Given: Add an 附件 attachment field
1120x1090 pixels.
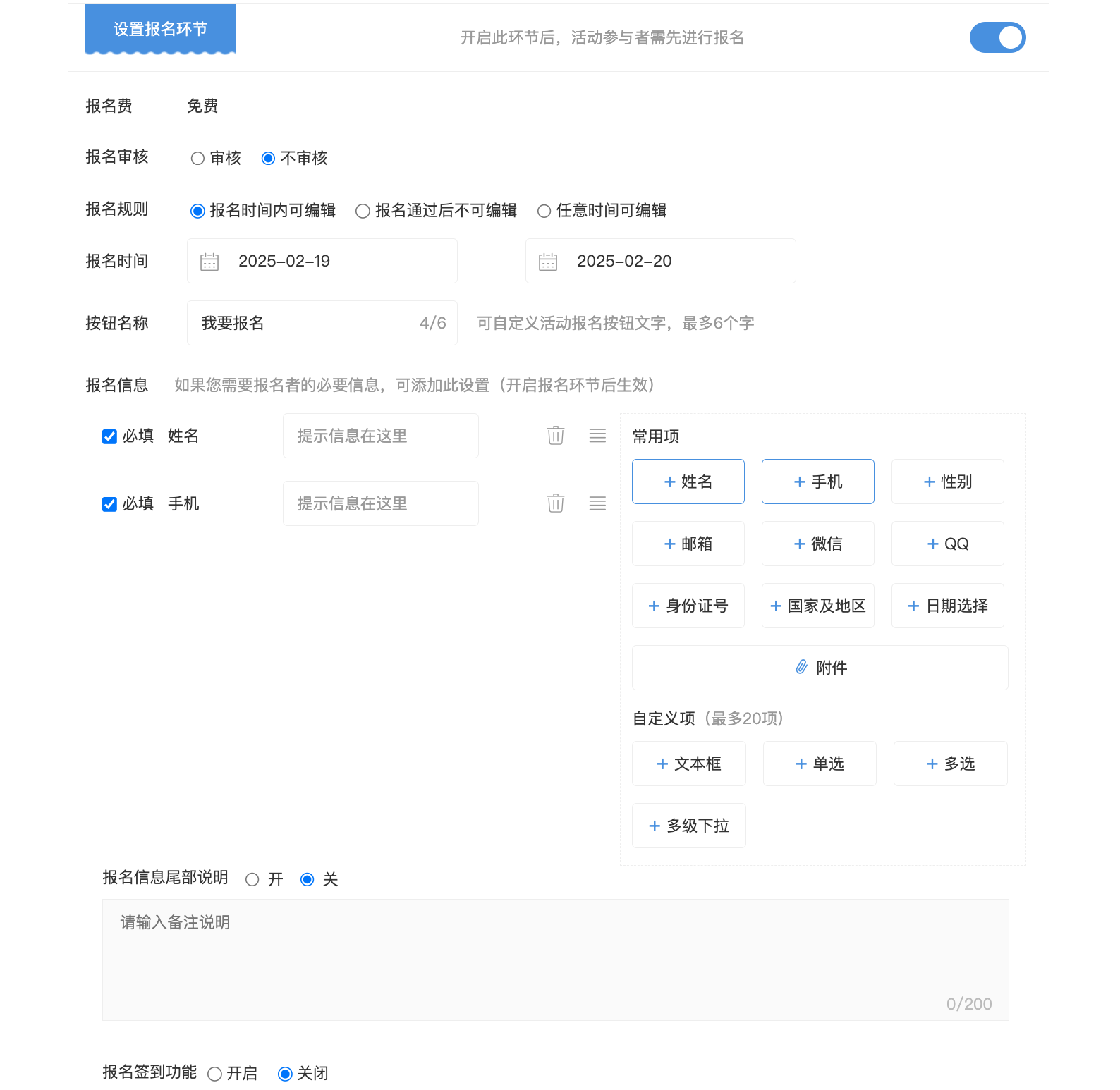Looking at the screenshot, I should point(820,668).
